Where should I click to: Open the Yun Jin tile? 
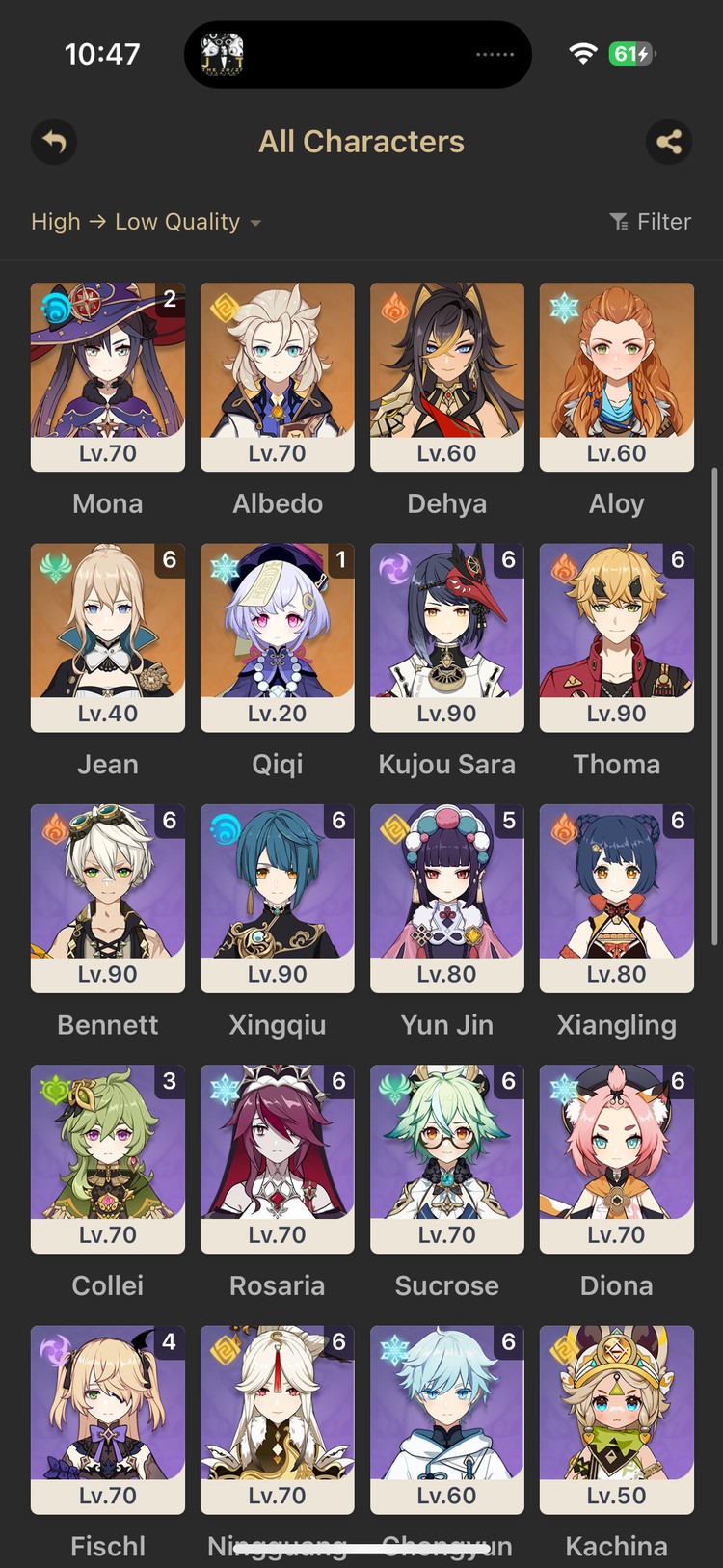click(447, 897)
